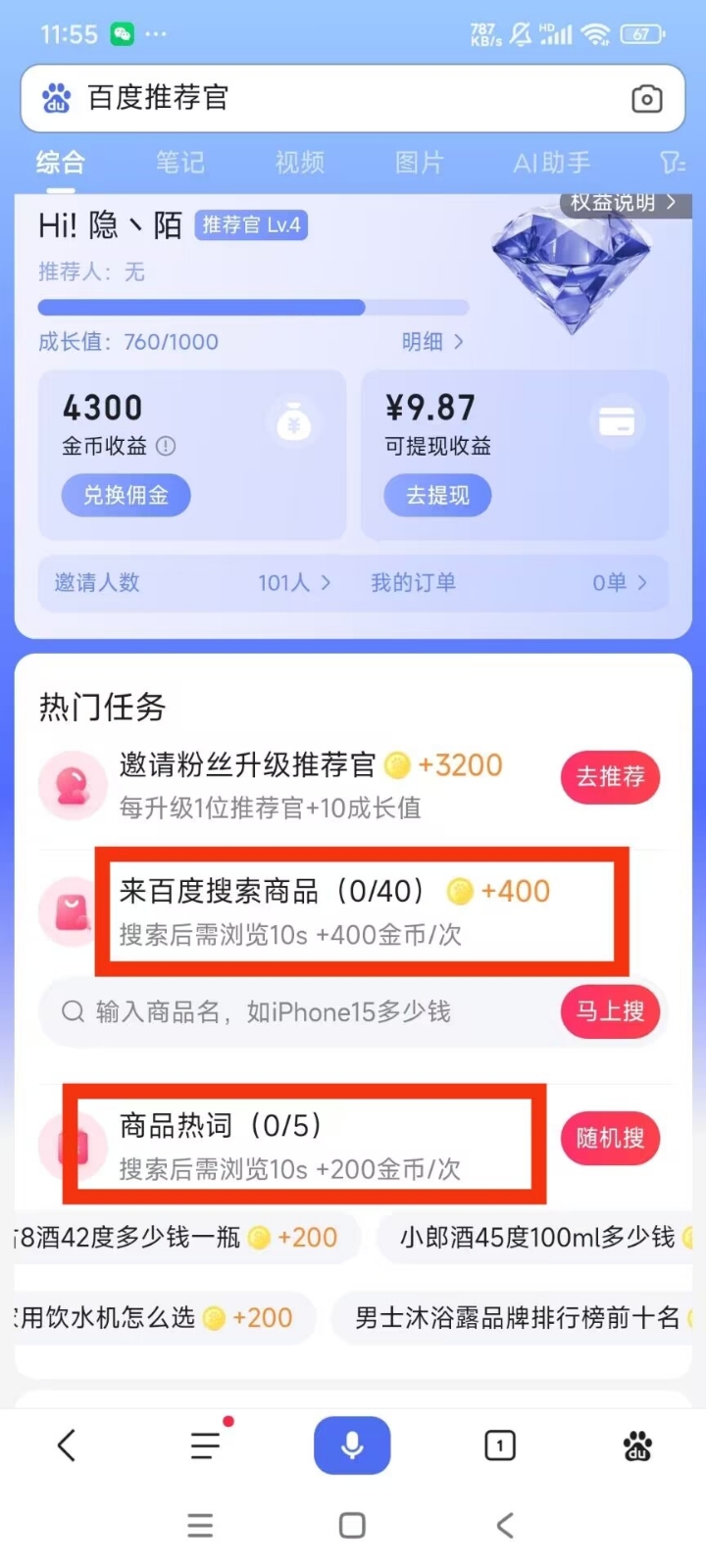Open 我的订单 0单
This screenshot has height=1568, width=706.
point(510,583)
